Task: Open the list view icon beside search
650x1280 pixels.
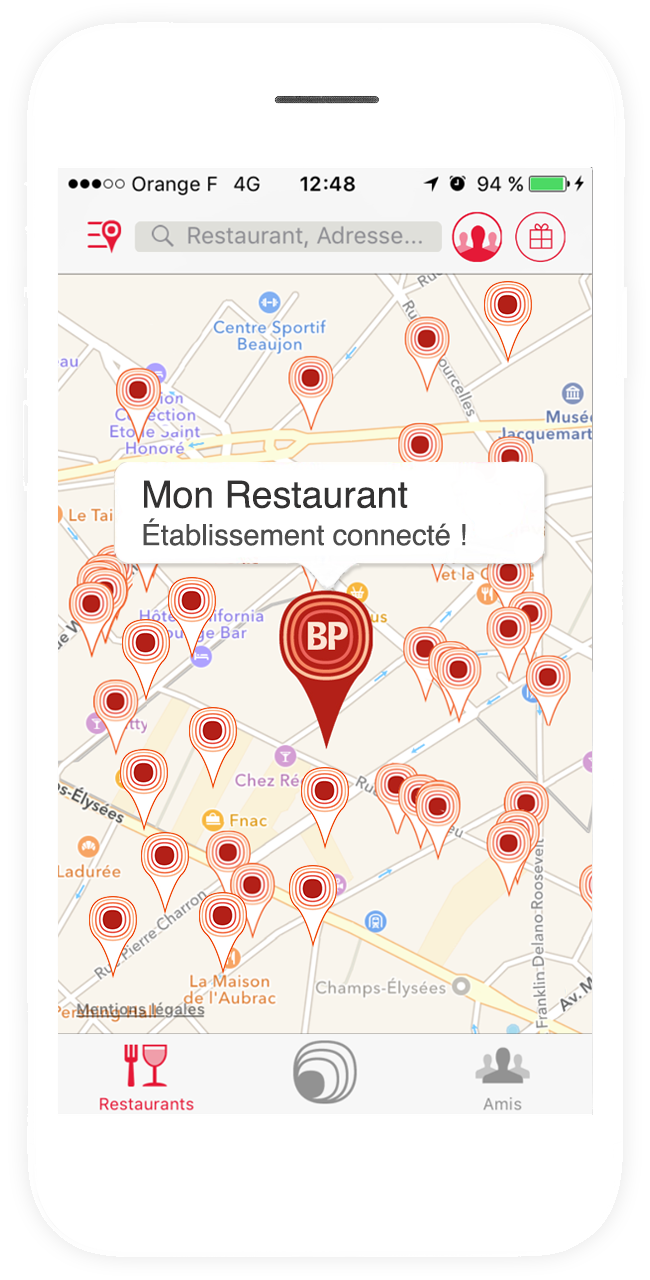Action: (x=104, y=237)
